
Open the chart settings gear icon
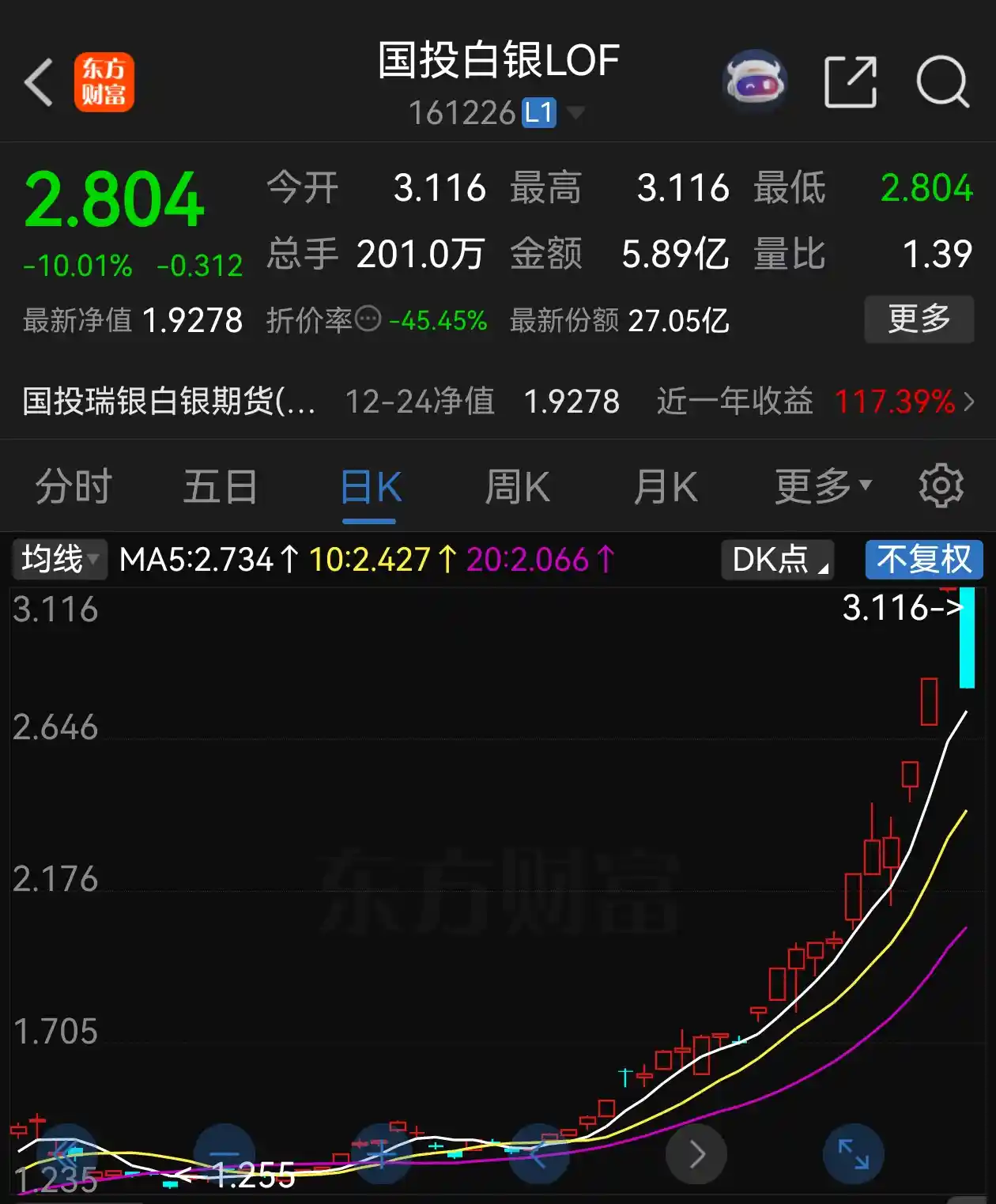tap(941, 485)
